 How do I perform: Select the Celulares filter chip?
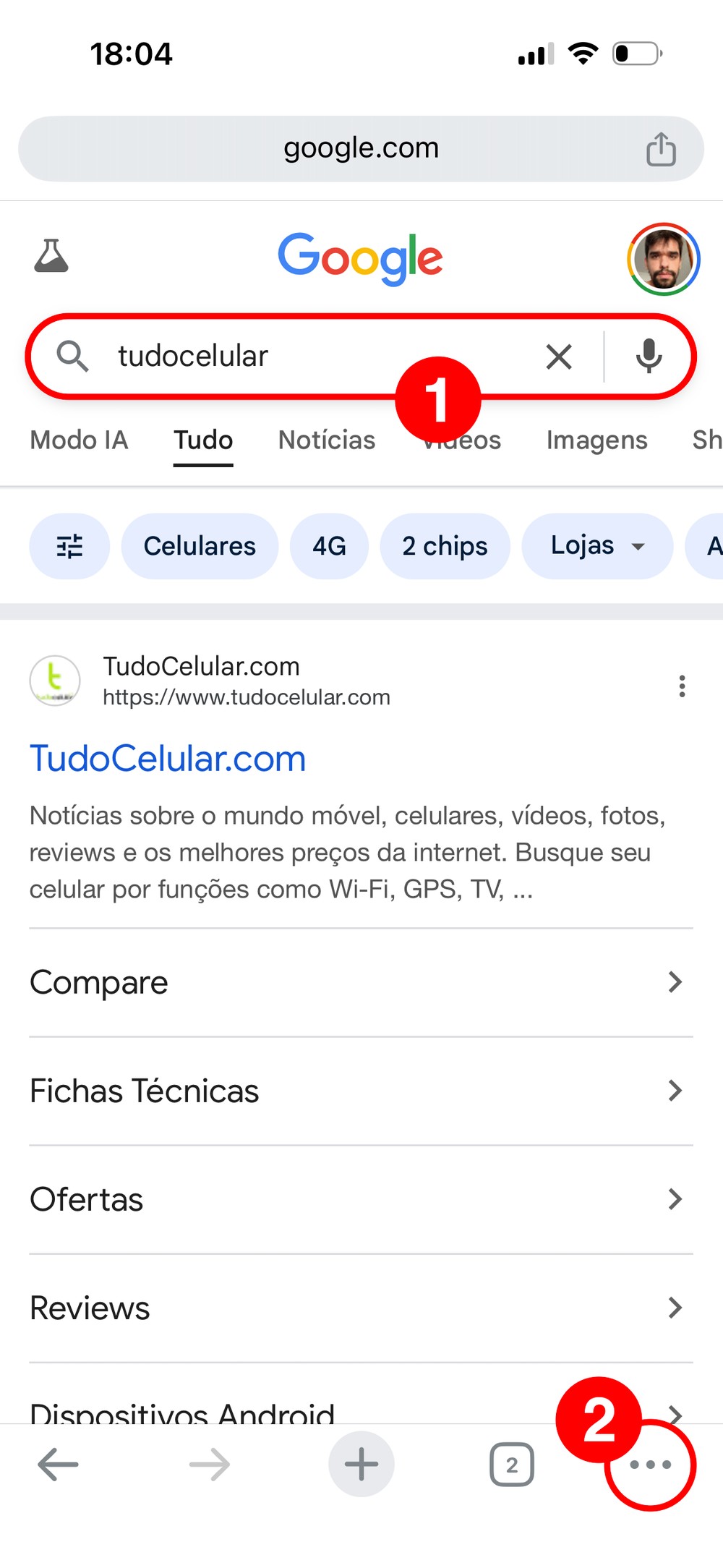pos(200,546)
